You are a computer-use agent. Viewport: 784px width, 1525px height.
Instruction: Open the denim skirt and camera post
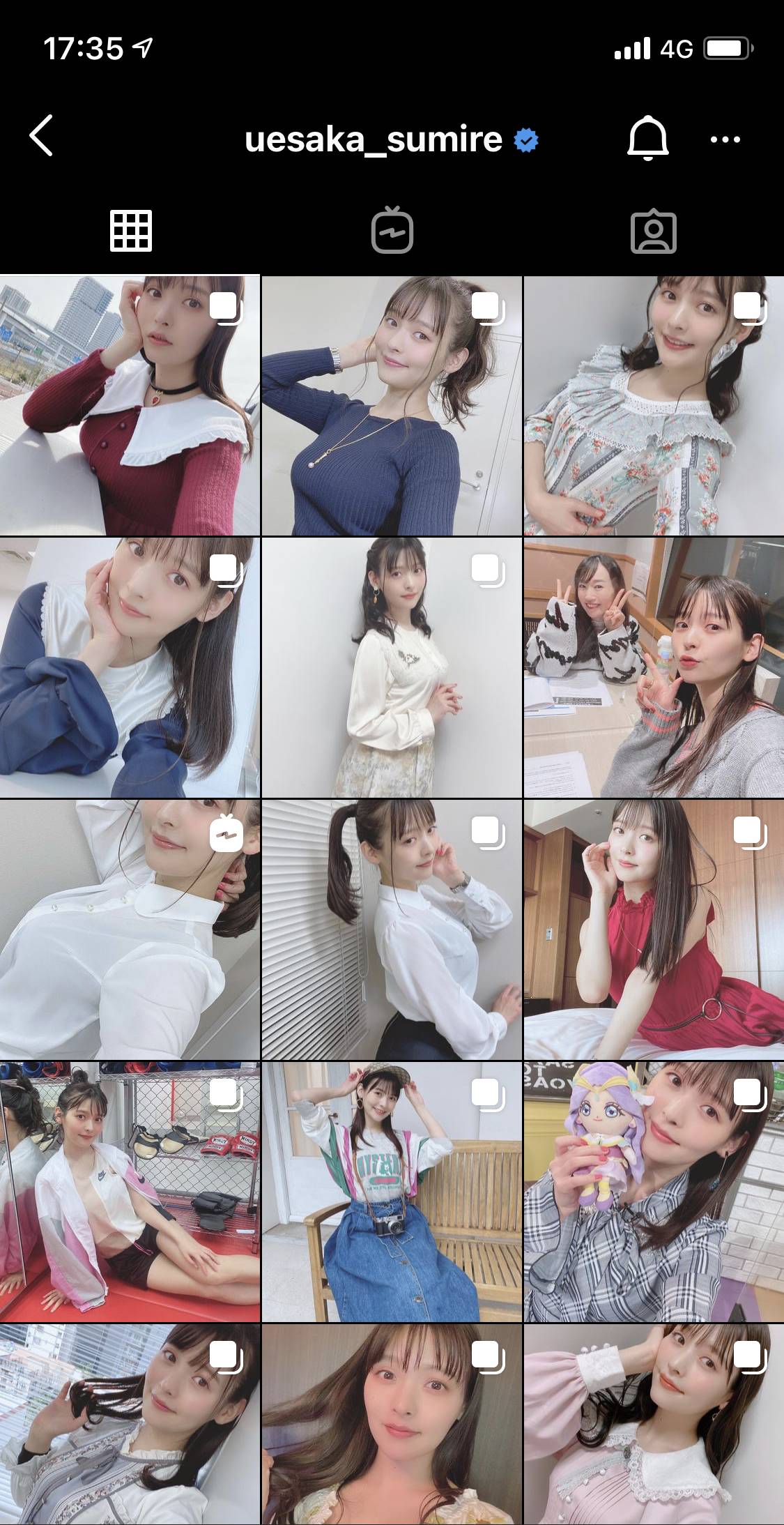coord(392,1192)
